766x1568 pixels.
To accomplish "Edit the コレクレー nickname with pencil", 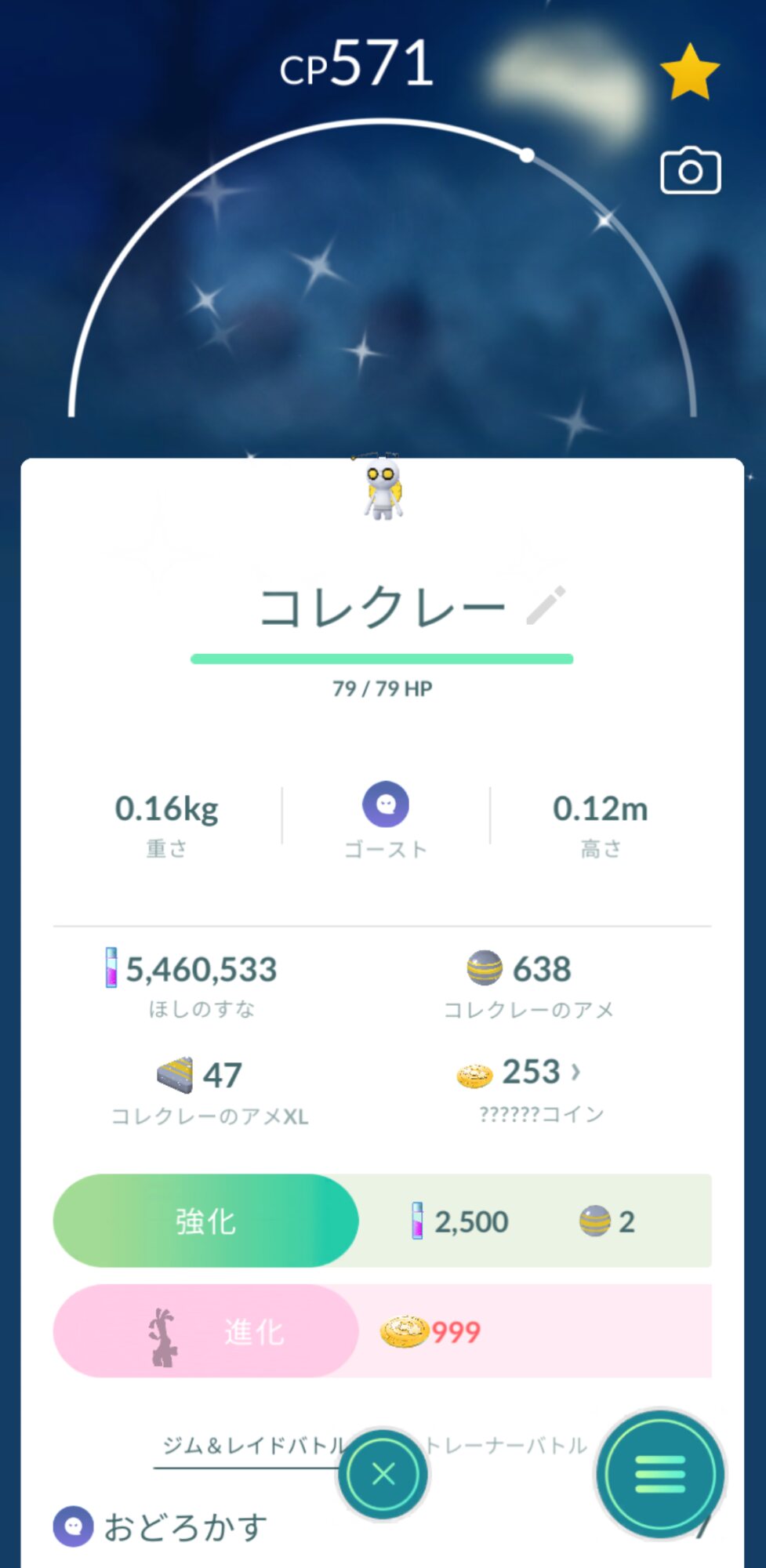I will pos(546,605).
